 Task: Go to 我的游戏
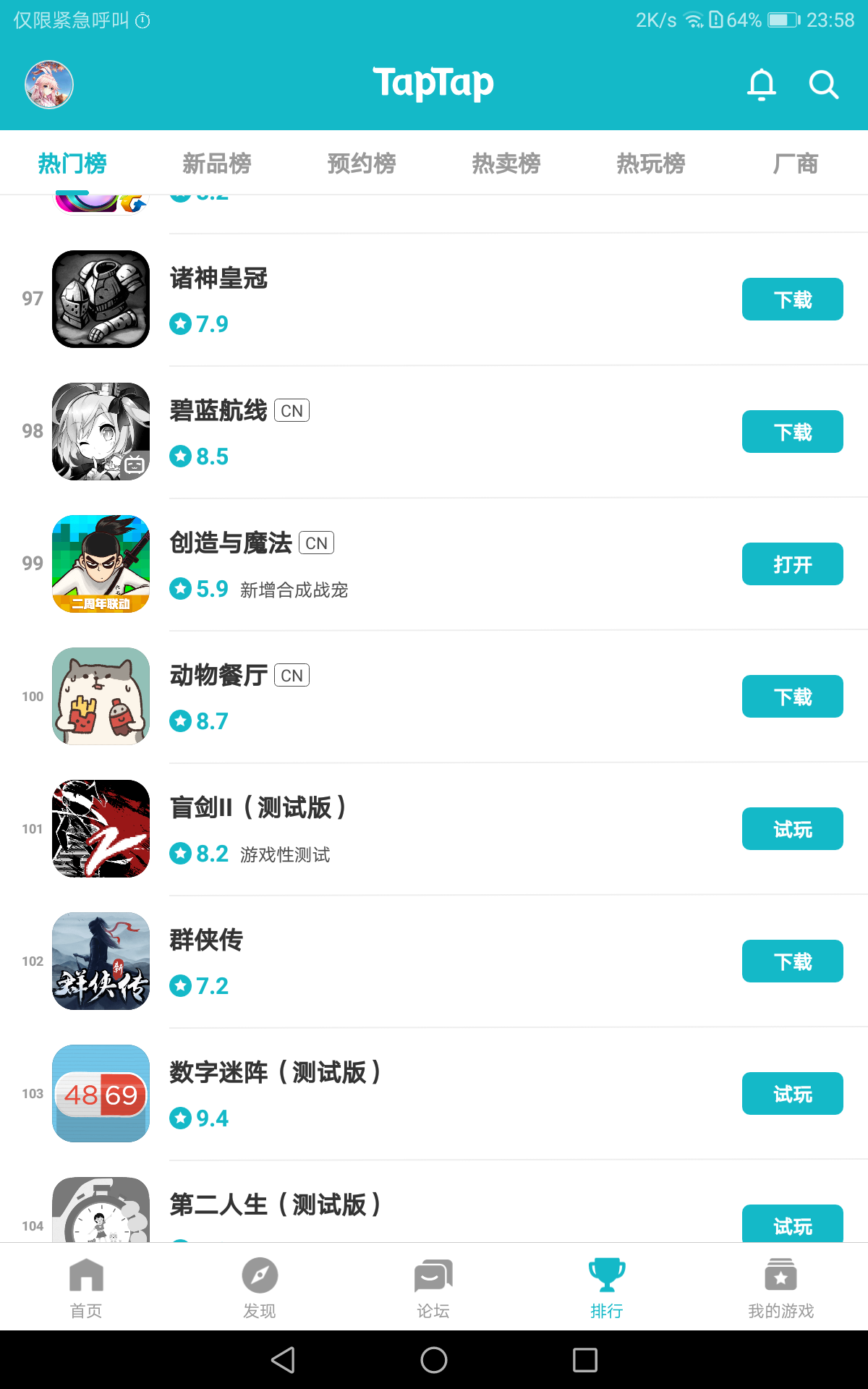click(x=780, y=1288)
